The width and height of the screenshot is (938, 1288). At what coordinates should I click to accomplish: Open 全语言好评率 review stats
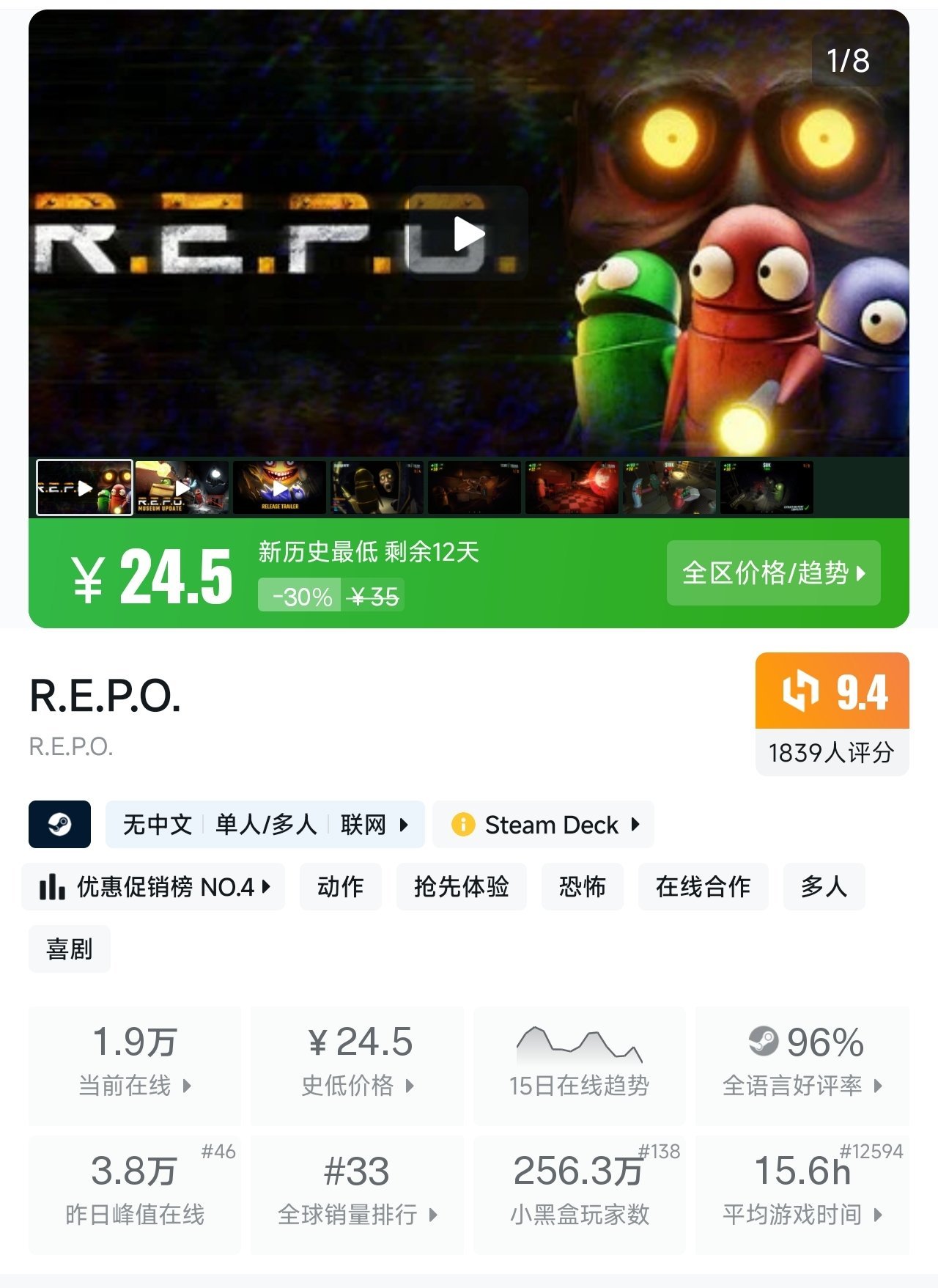pos(802,1065)
